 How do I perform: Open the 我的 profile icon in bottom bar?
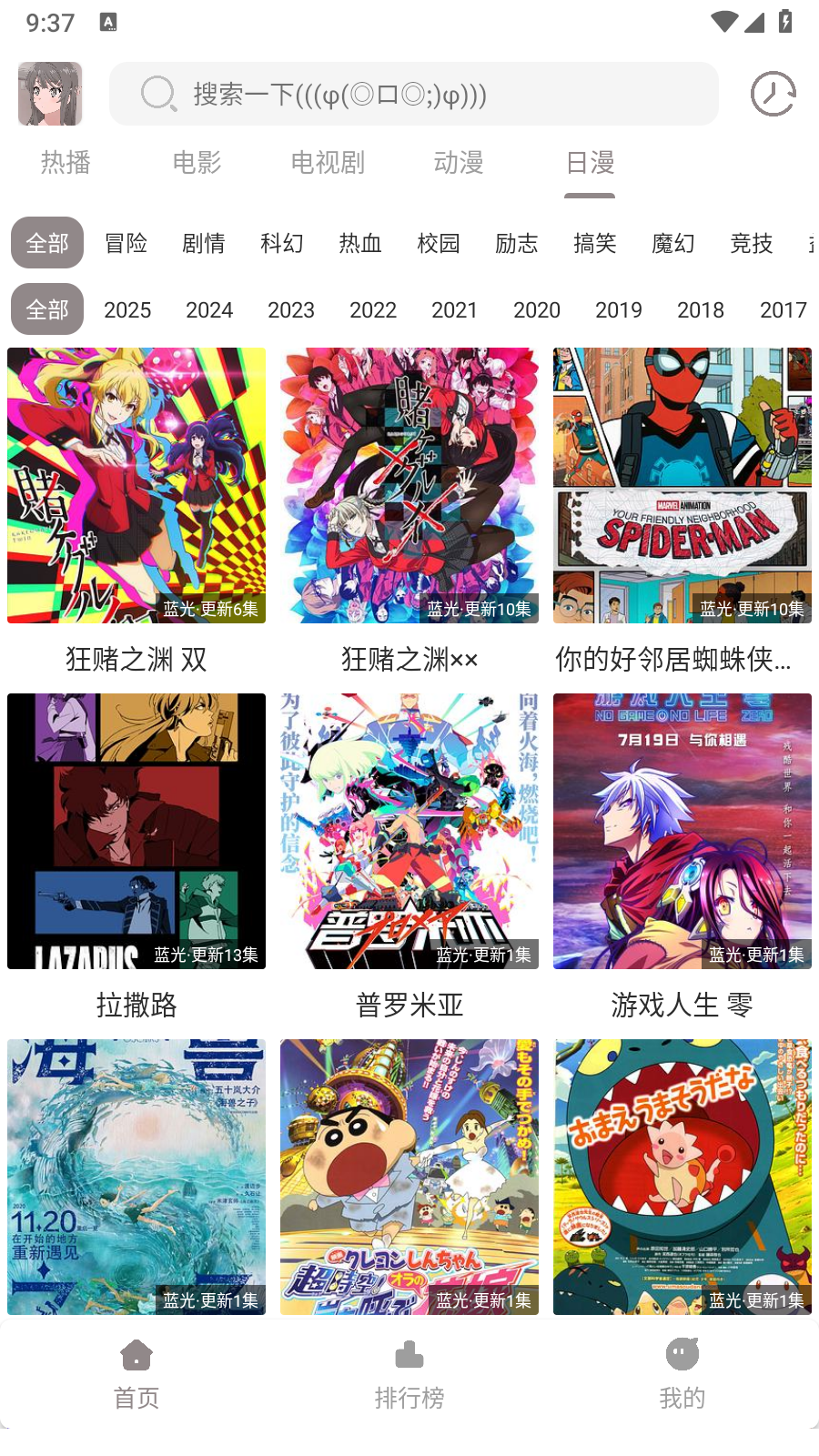coord(682,1355)
